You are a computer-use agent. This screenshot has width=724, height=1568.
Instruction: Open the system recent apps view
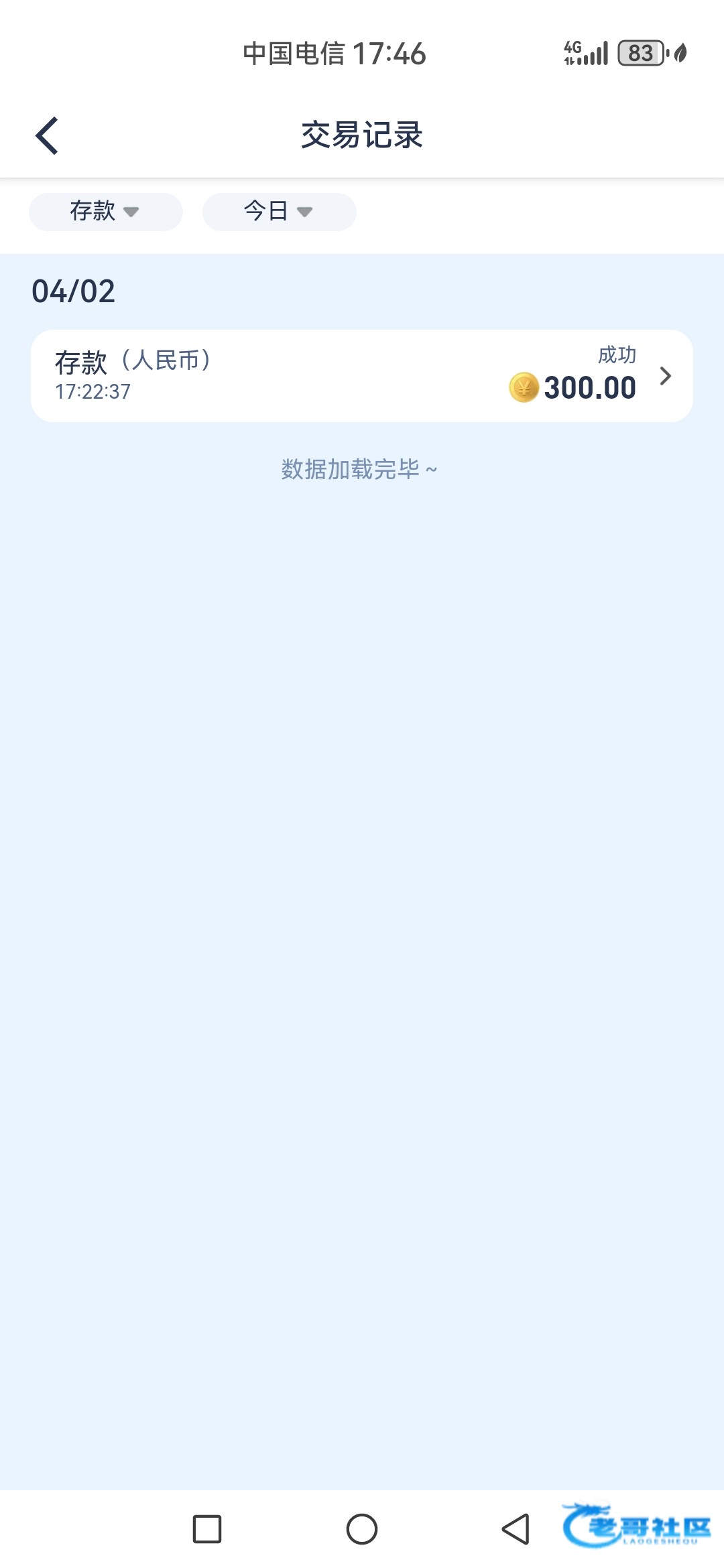tap(207, 1529)
